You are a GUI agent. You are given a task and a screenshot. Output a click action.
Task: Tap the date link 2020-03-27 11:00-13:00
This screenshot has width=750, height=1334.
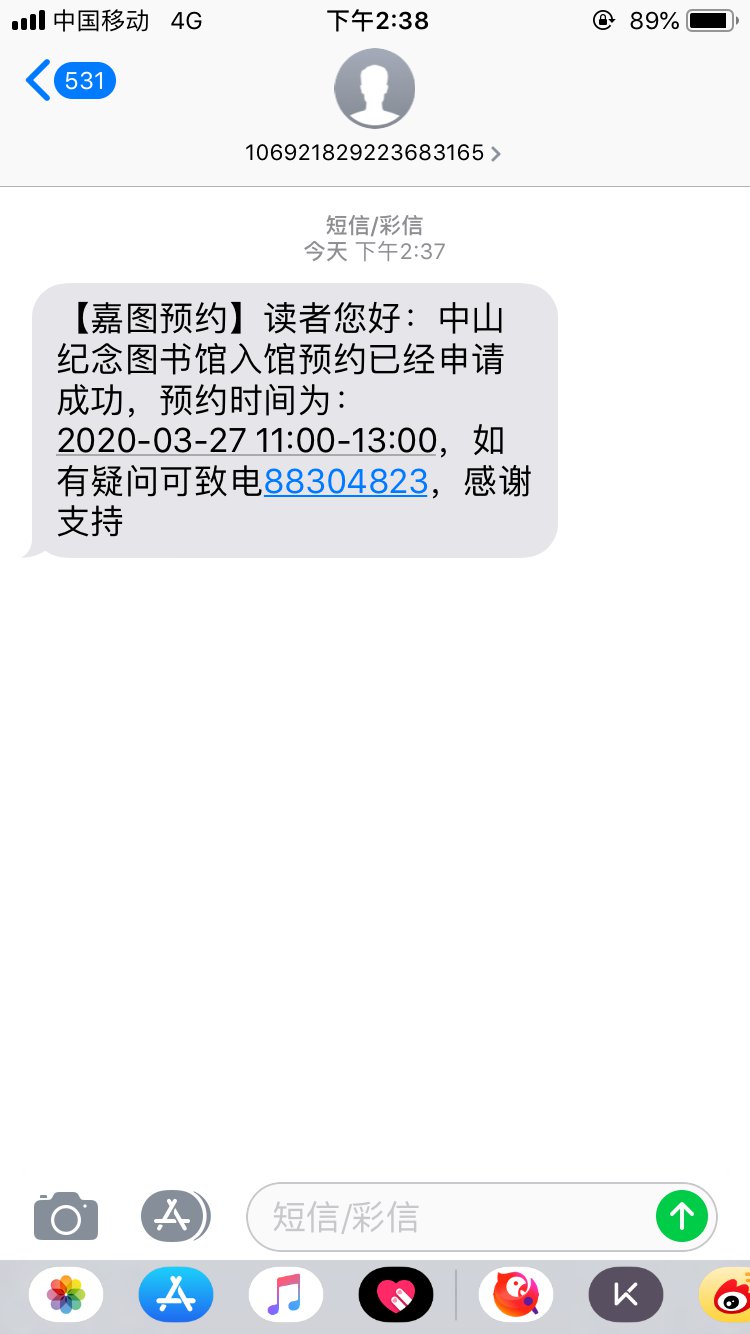[x=247, y=440]
